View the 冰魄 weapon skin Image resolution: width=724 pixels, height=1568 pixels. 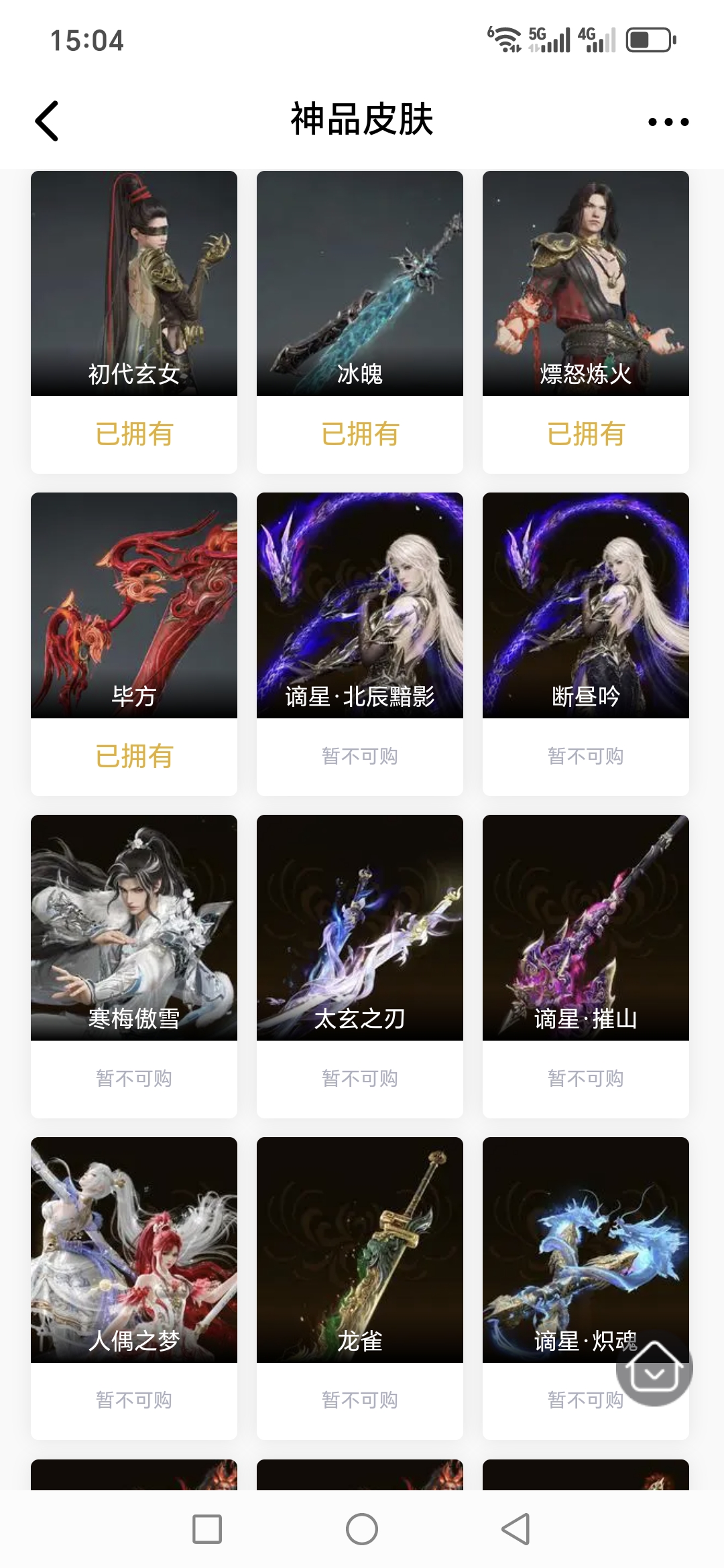(x=360, y=283)
